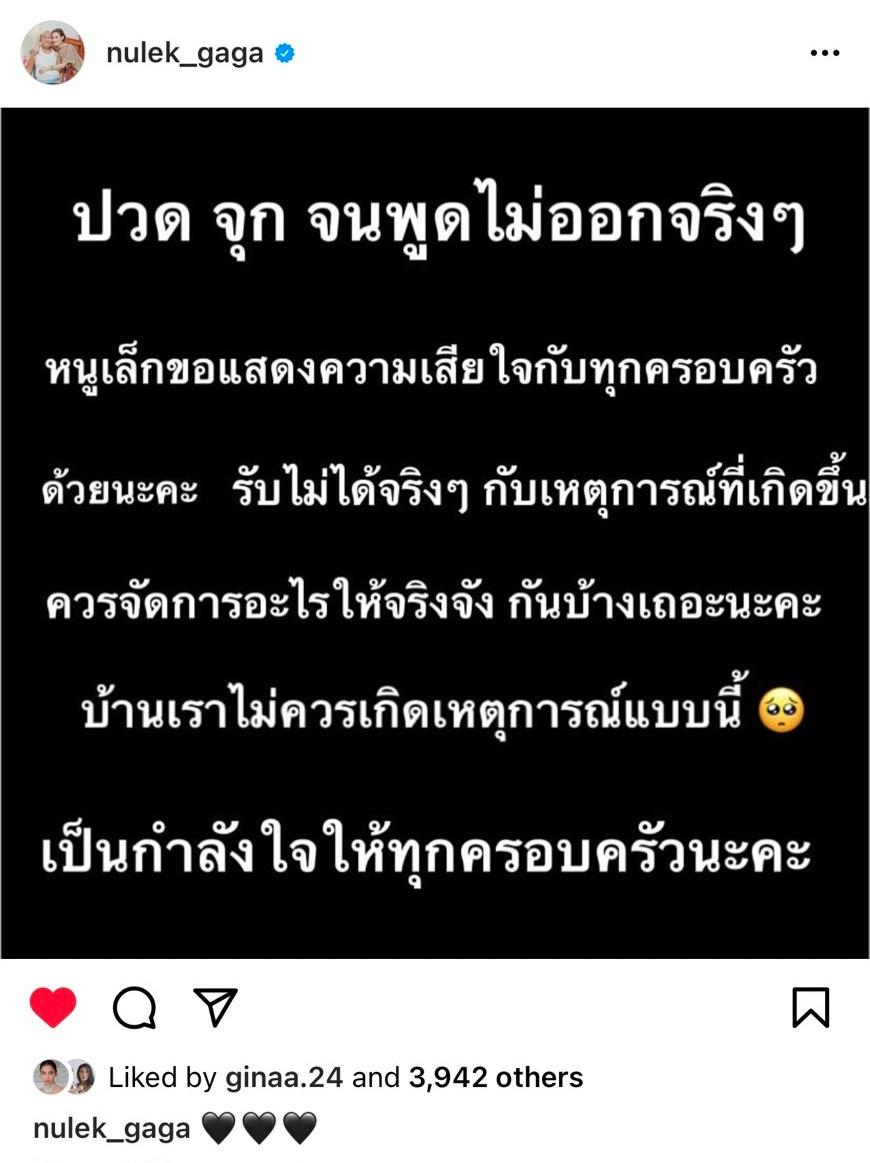Share this post via paper plane icon
The width and height of the screenshot is (870, 1163).
point(214,1007)
